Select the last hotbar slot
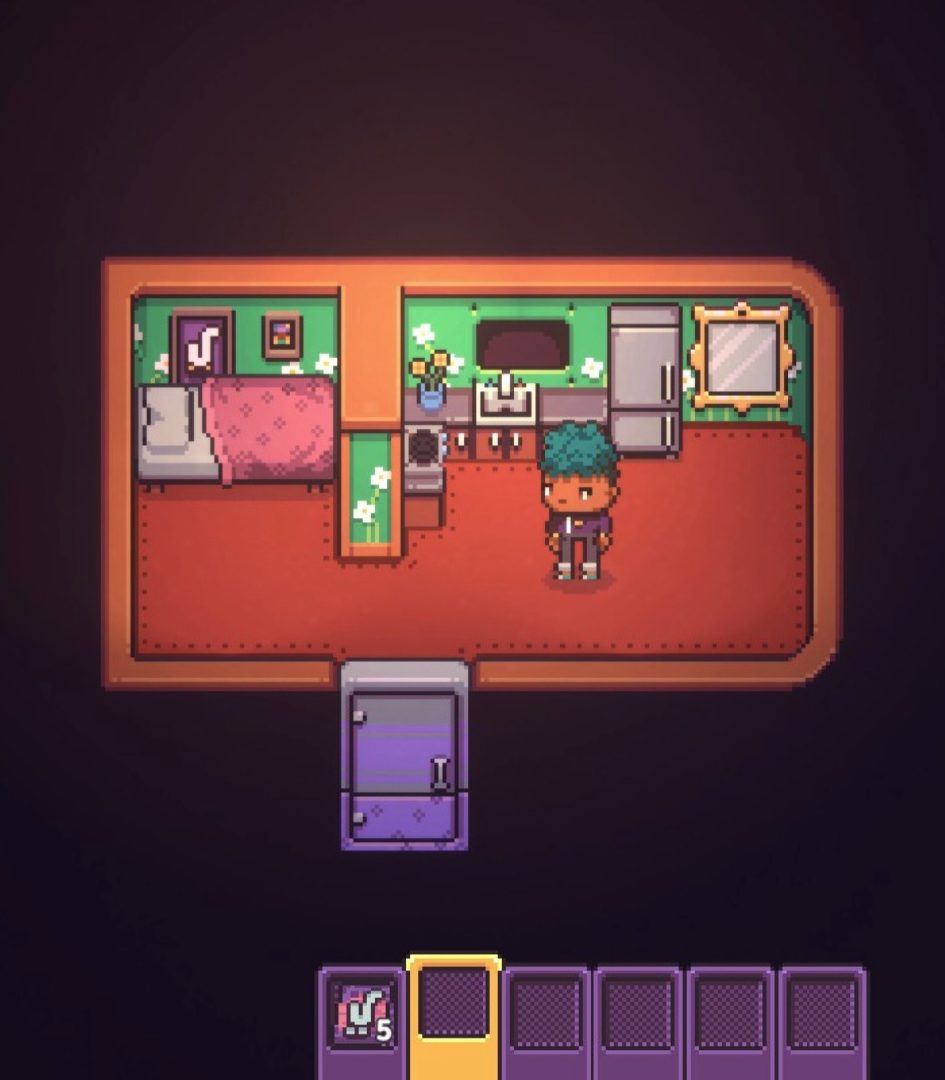 tap(822, 1013)
